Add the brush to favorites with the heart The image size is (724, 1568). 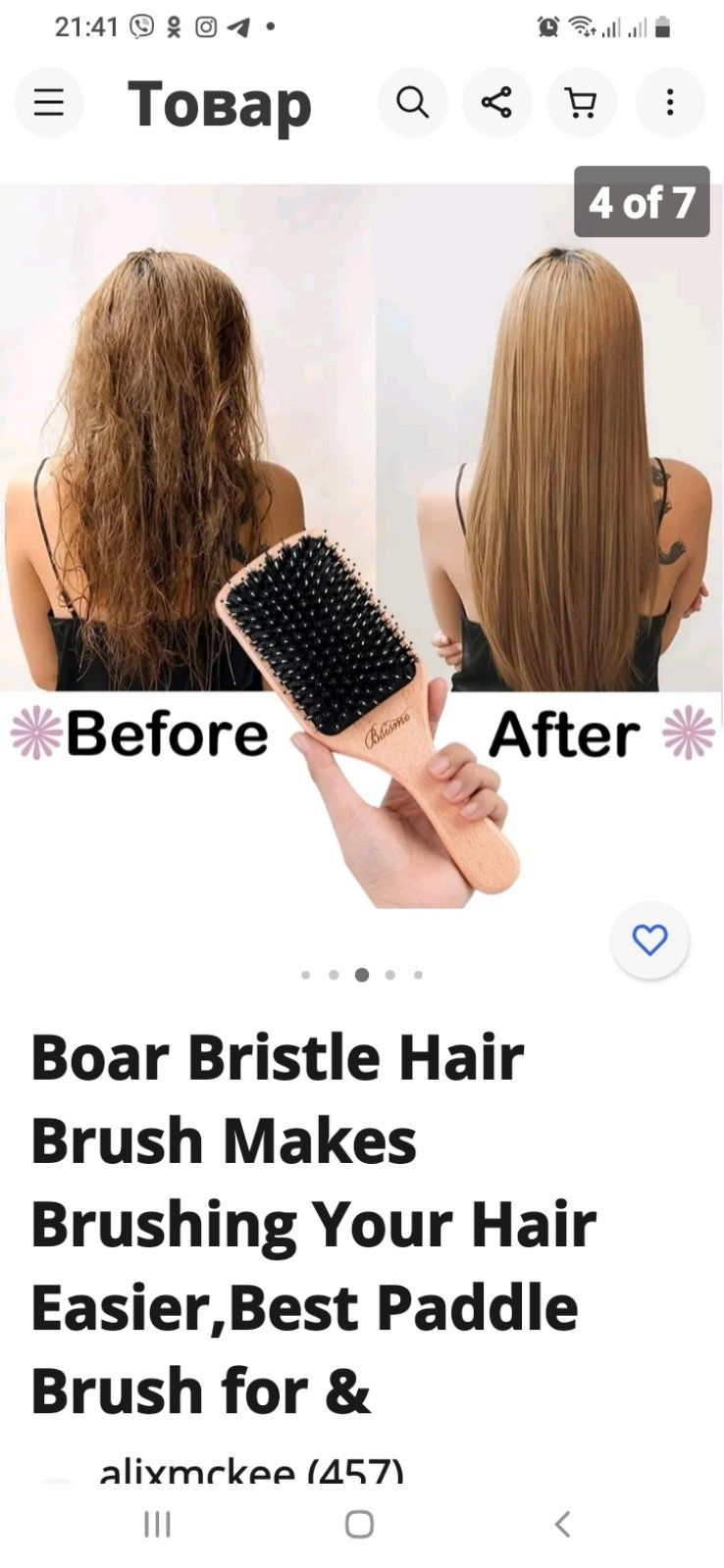[x=649, y=939]
